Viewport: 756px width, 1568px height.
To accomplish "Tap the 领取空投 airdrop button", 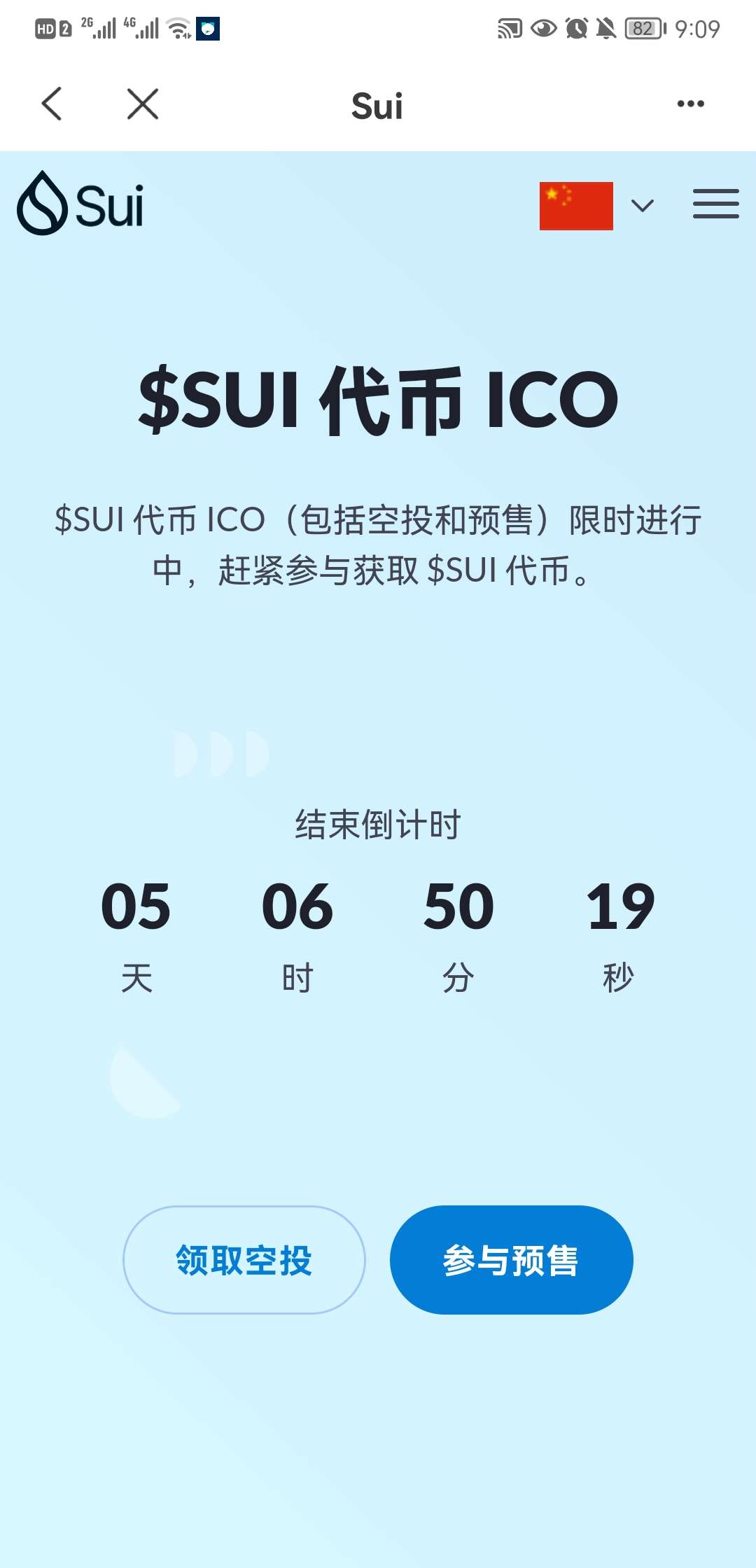I will (x=244, y=1260).
